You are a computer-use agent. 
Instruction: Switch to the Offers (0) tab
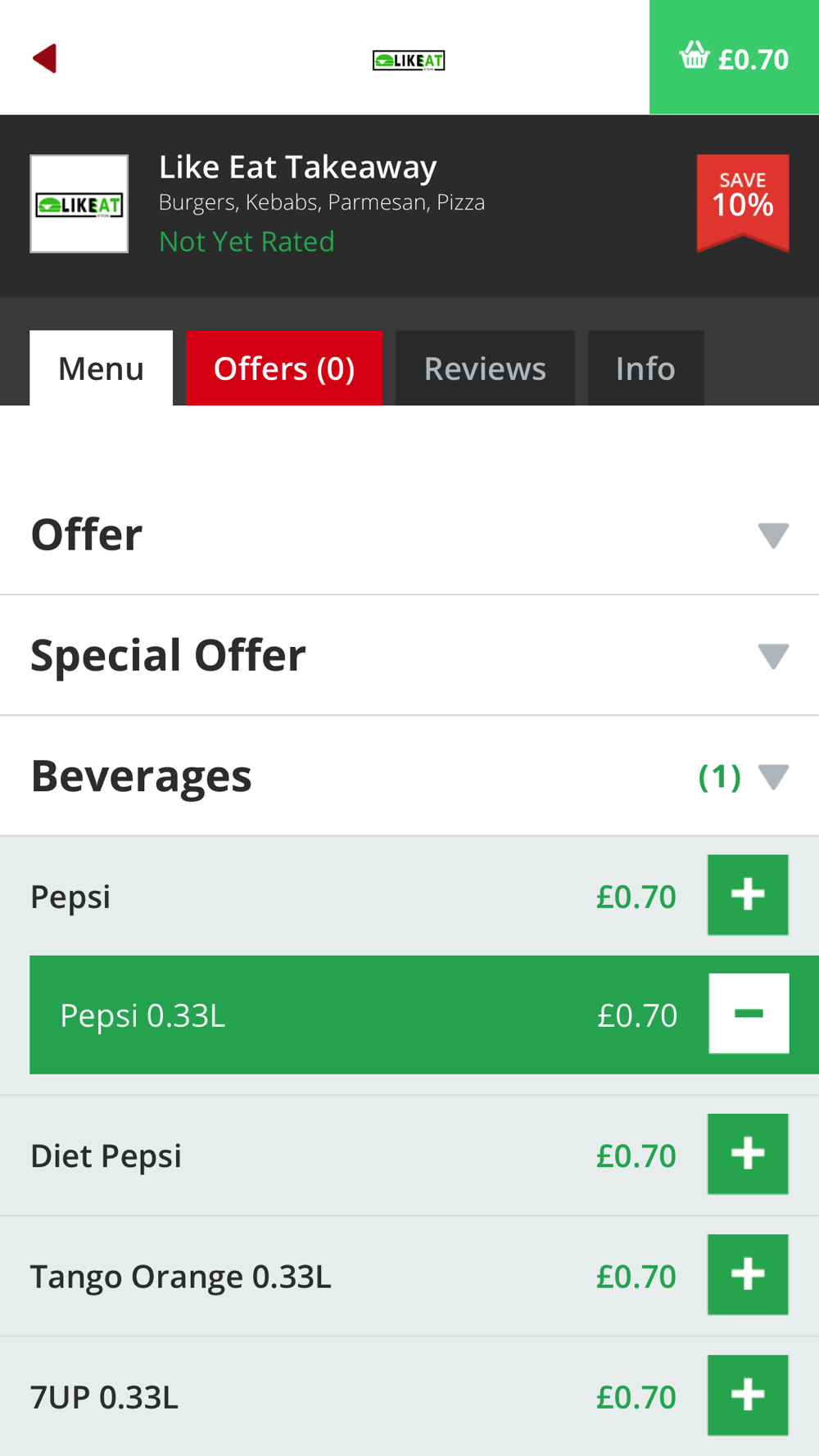pos(284,368)
